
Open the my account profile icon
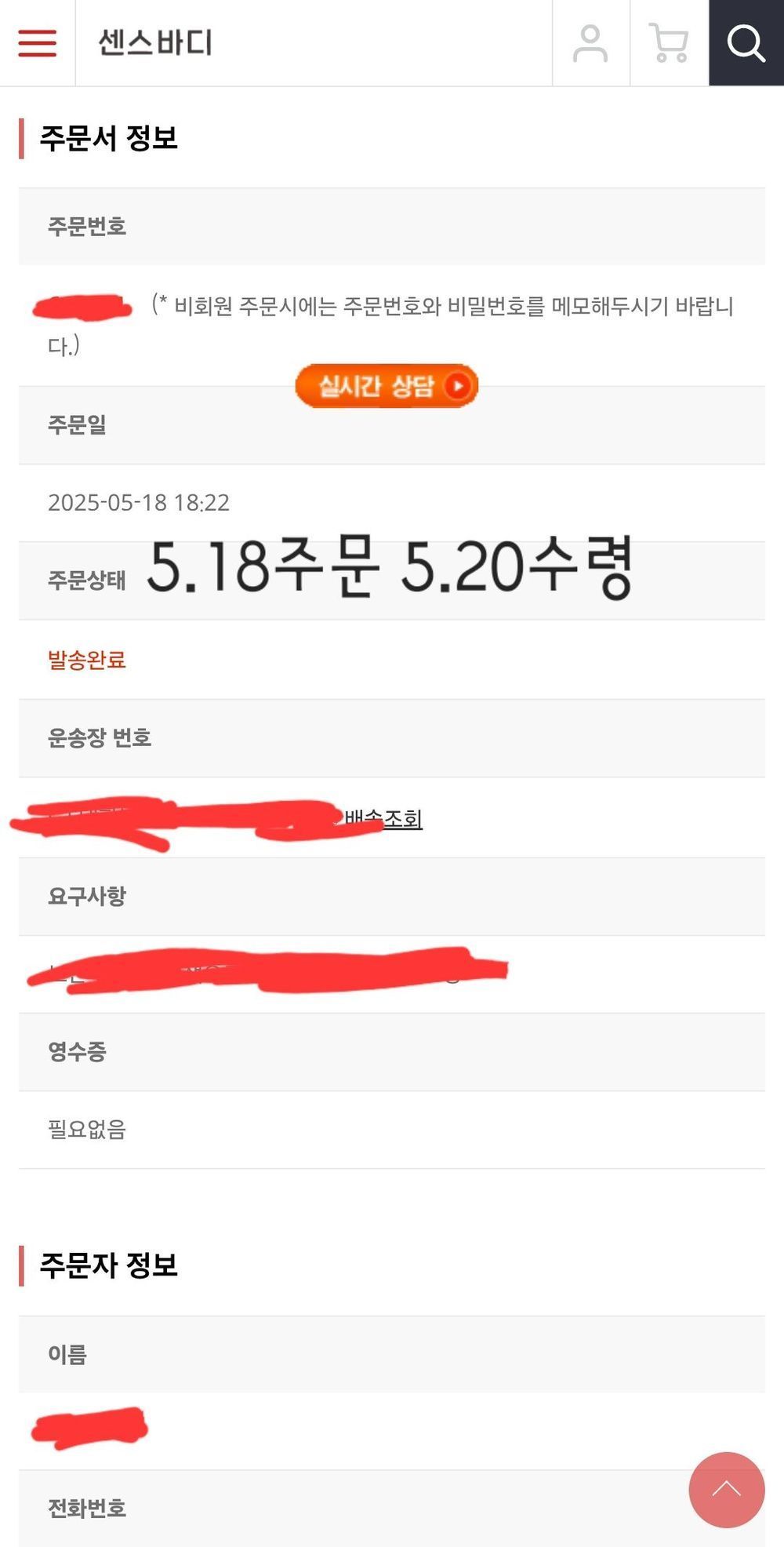pyautogui.click(x=590, y=43)
